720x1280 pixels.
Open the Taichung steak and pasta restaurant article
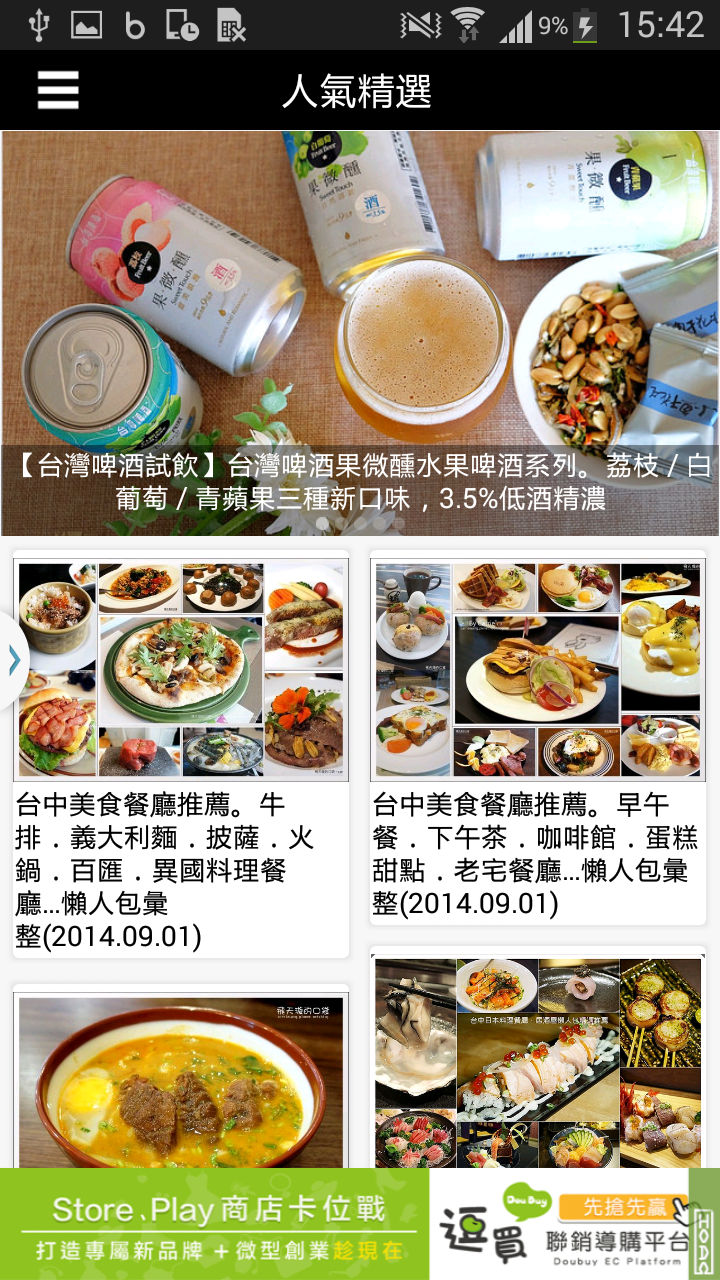coord(181,750)
